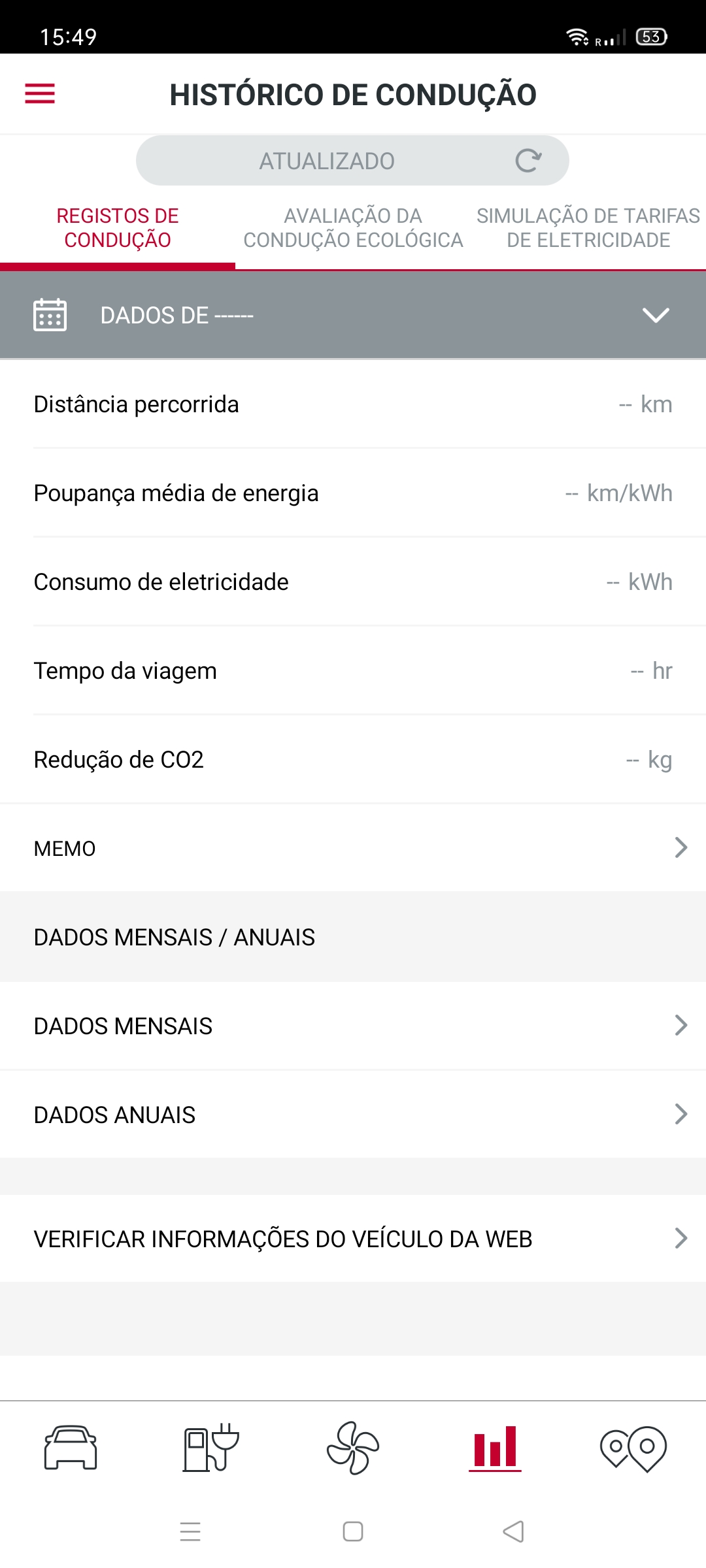Open the climate control fan tab
Viewport: 706px width, 1568px height.
click(x=353, y=1448)
